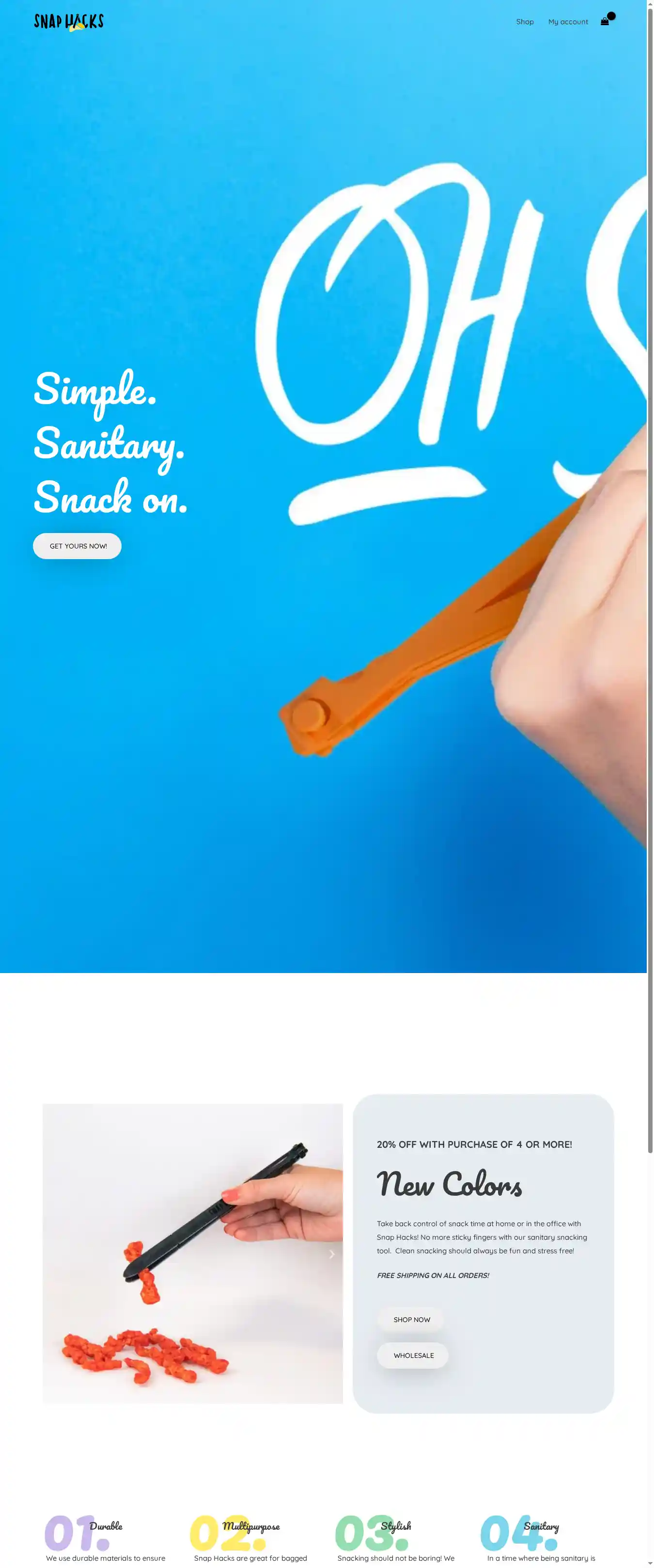Open the Shop page
This screenshot has height=1568, width=654.
pyautogui.click(x=524, y=22)
